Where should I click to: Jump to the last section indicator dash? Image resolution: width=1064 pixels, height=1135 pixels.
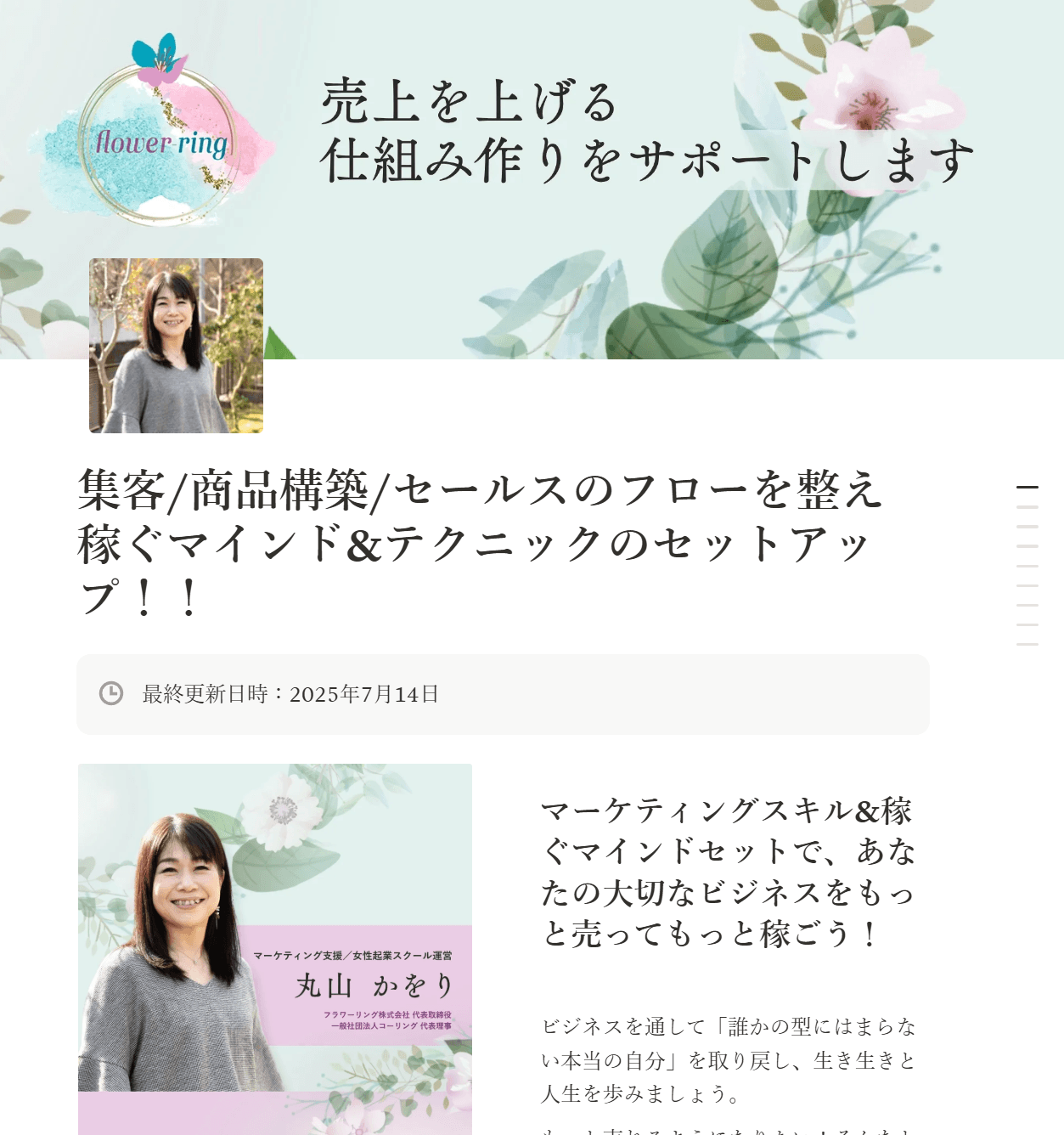click(x=1027, y=644)
